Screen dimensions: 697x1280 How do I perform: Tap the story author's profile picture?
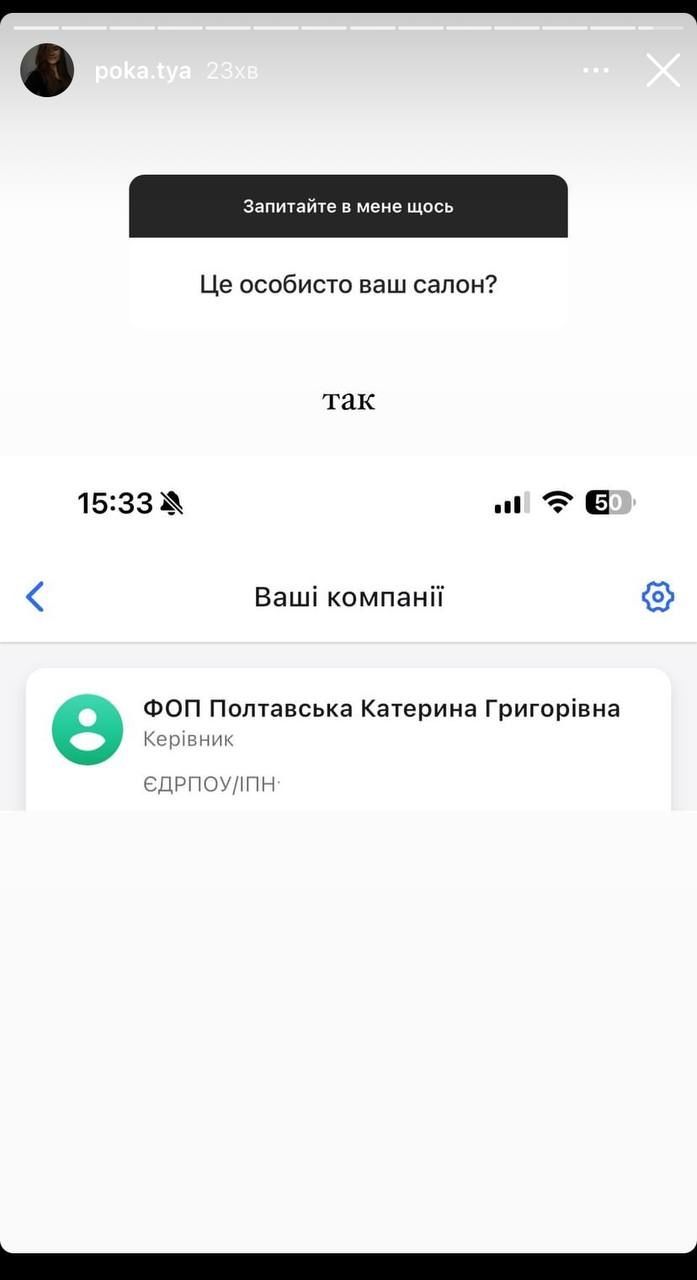(x=47, y=70)
